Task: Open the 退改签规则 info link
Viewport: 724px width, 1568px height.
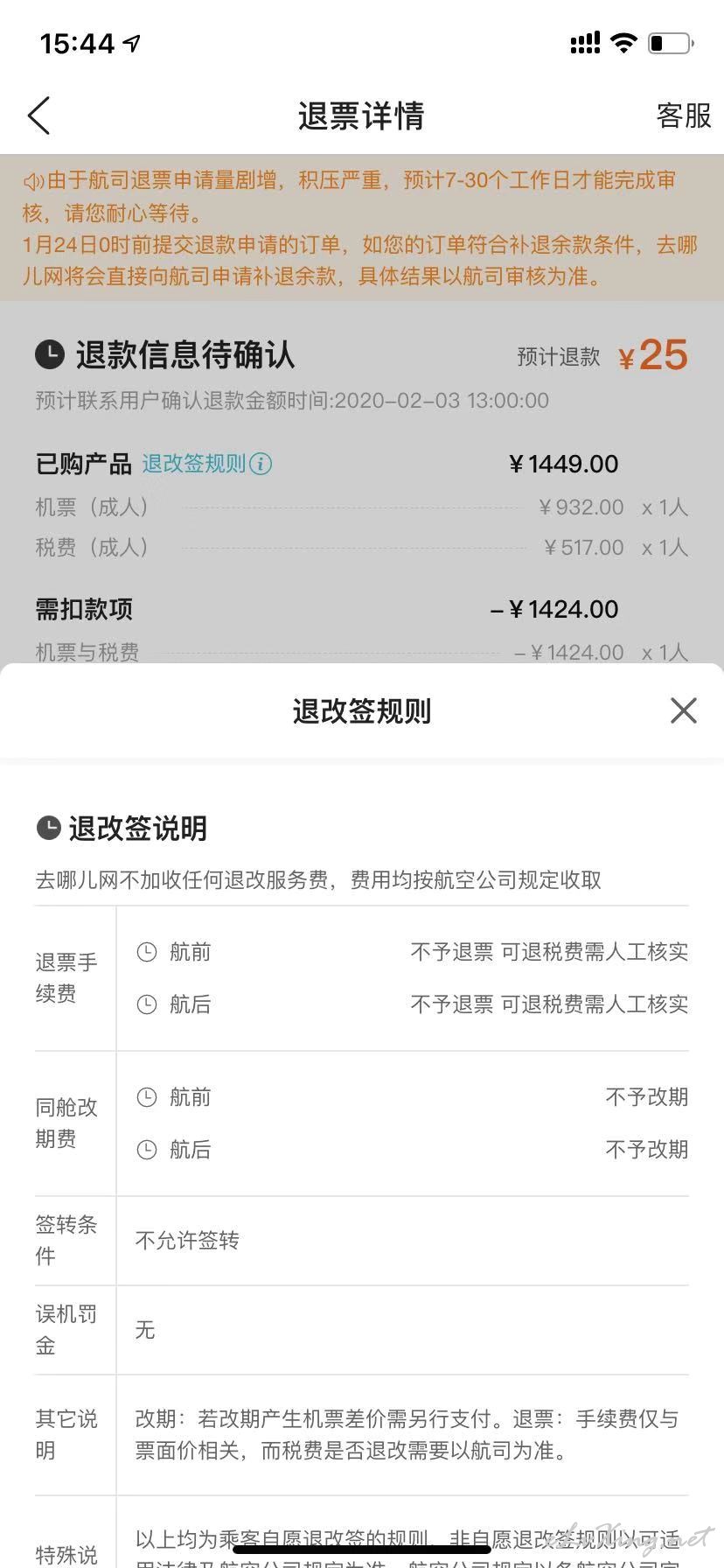Action: coord(206,464)
